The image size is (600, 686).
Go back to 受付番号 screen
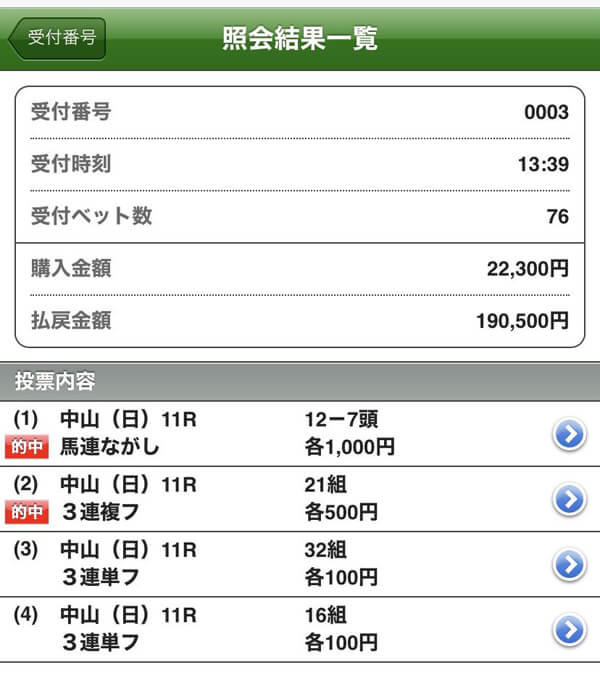58,38
